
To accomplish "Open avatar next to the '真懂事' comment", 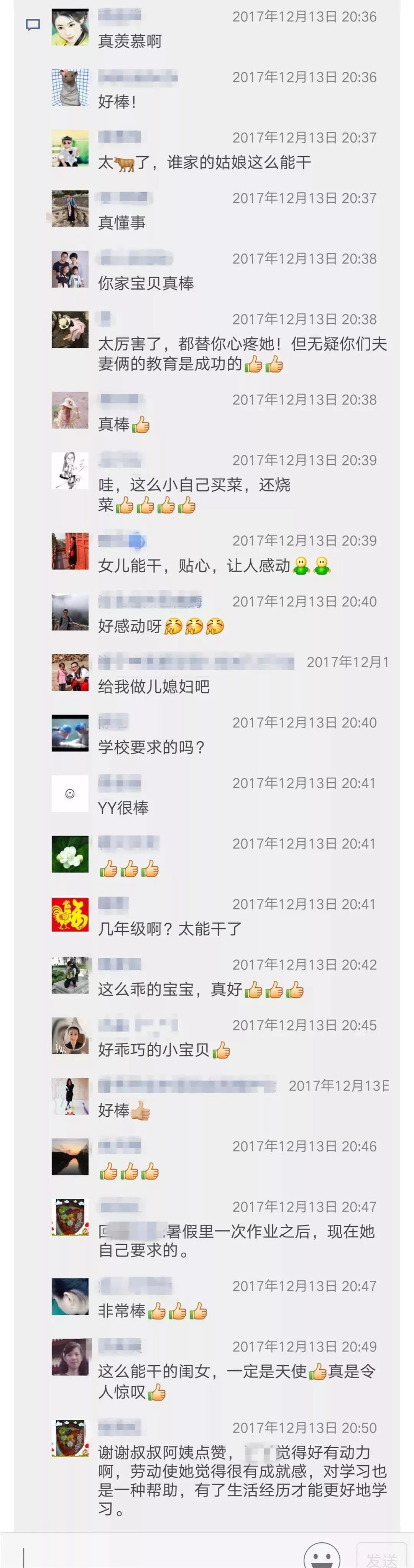I will (70, 209).
